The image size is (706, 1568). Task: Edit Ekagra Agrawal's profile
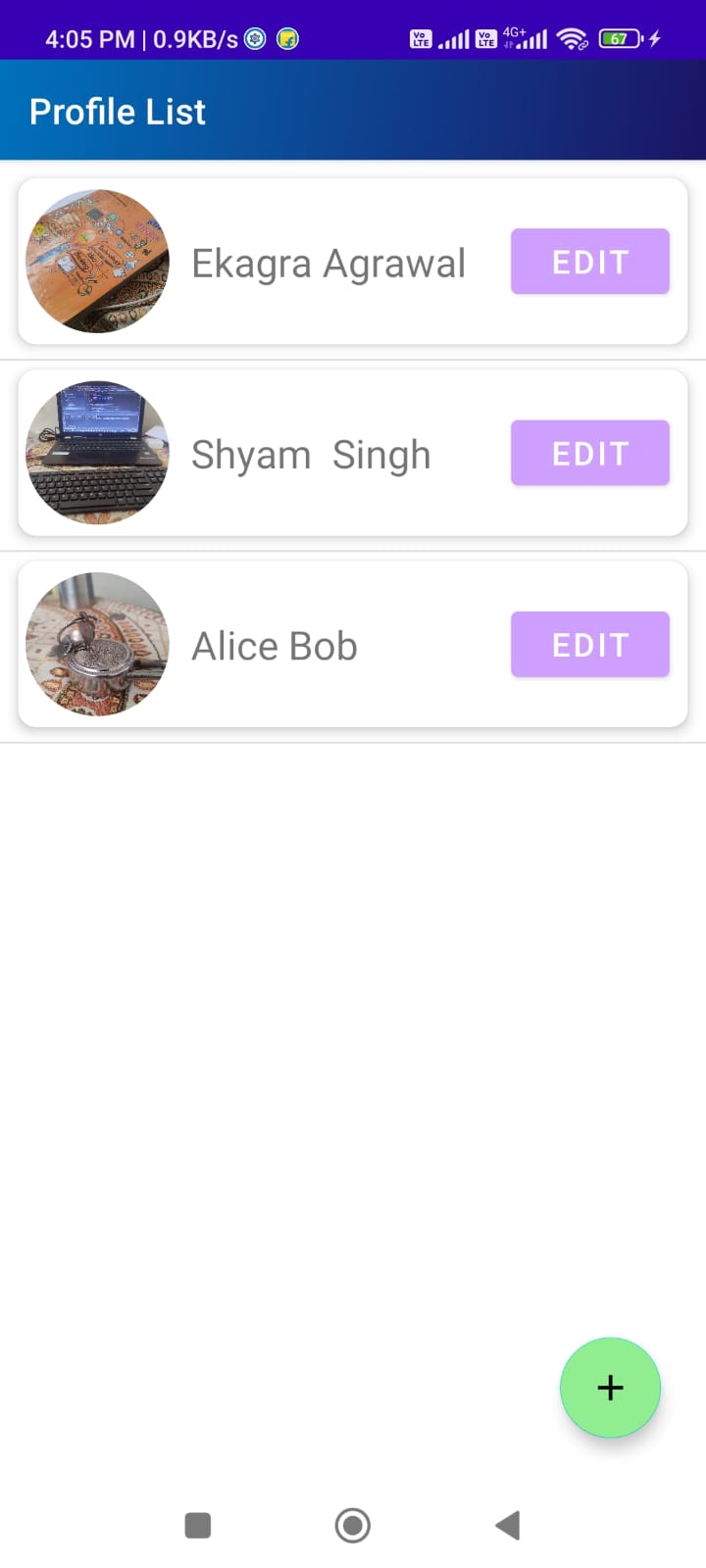(589, 261)
